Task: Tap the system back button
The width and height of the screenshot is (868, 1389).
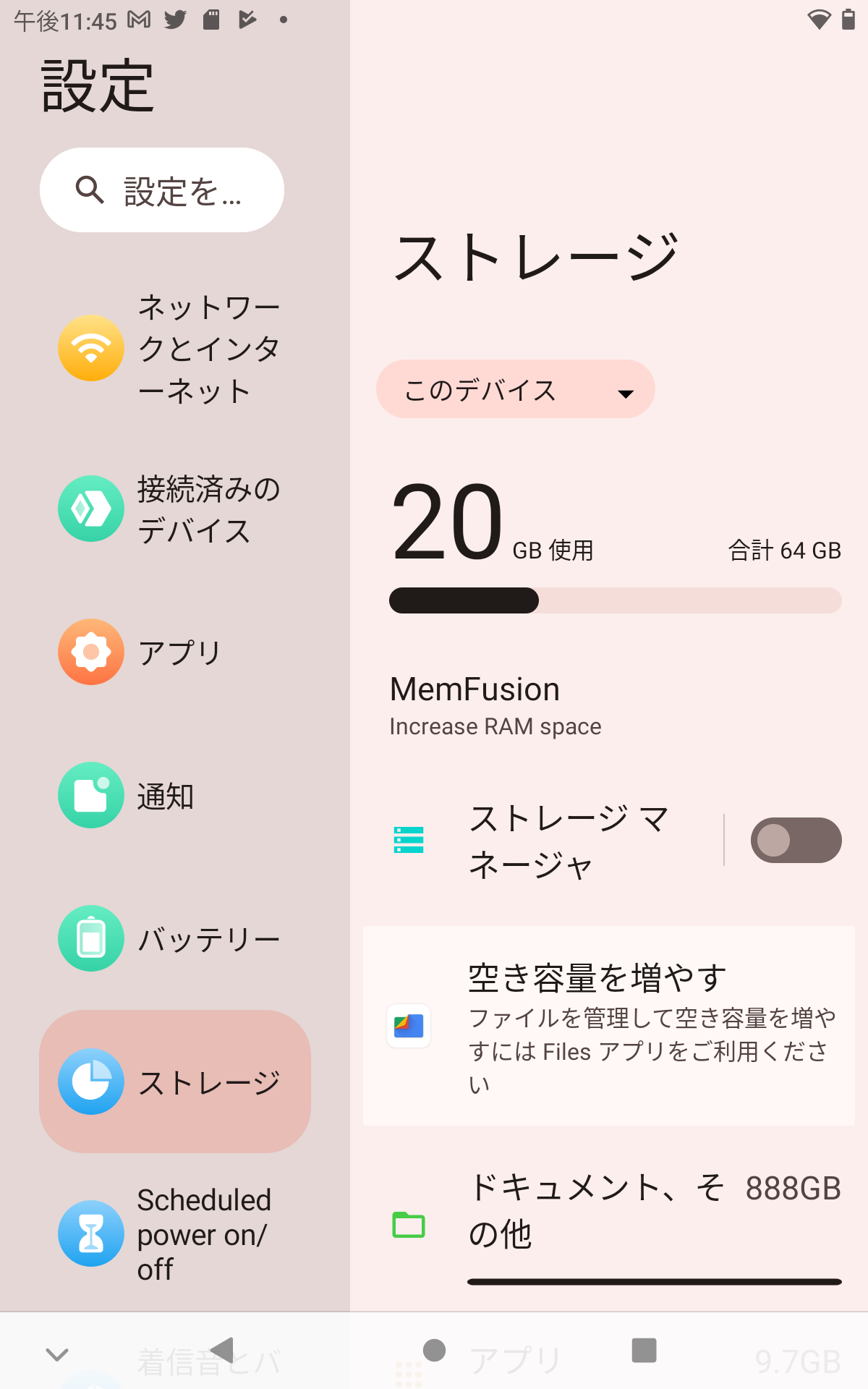Action: (x=223, y=1350)
